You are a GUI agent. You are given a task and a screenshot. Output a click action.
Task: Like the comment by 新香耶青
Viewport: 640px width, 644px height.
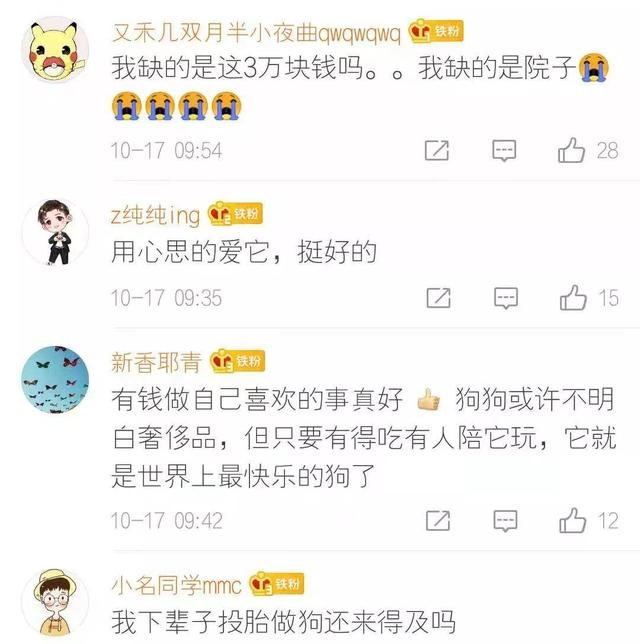(x=573, y=521)
